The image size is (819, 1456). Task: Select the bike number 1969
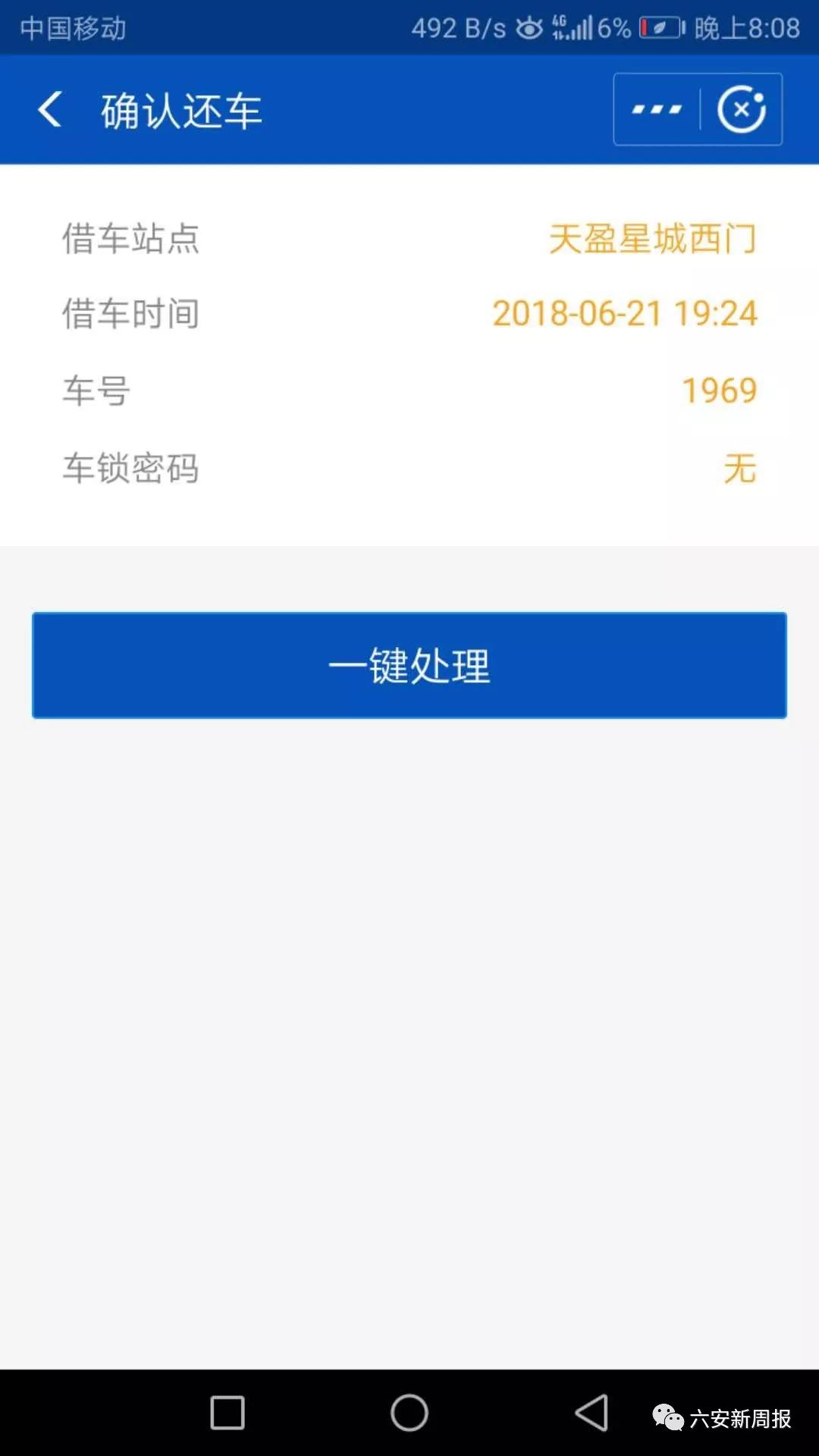[719, 391]
